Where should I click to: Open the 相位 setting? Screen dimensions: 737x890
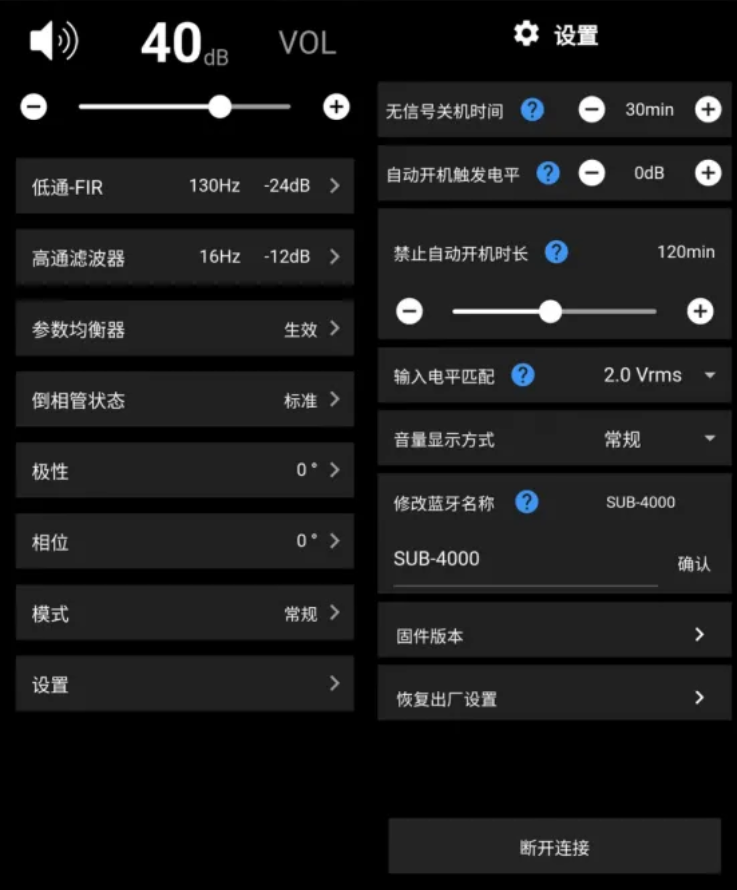[x=185, y=541]
